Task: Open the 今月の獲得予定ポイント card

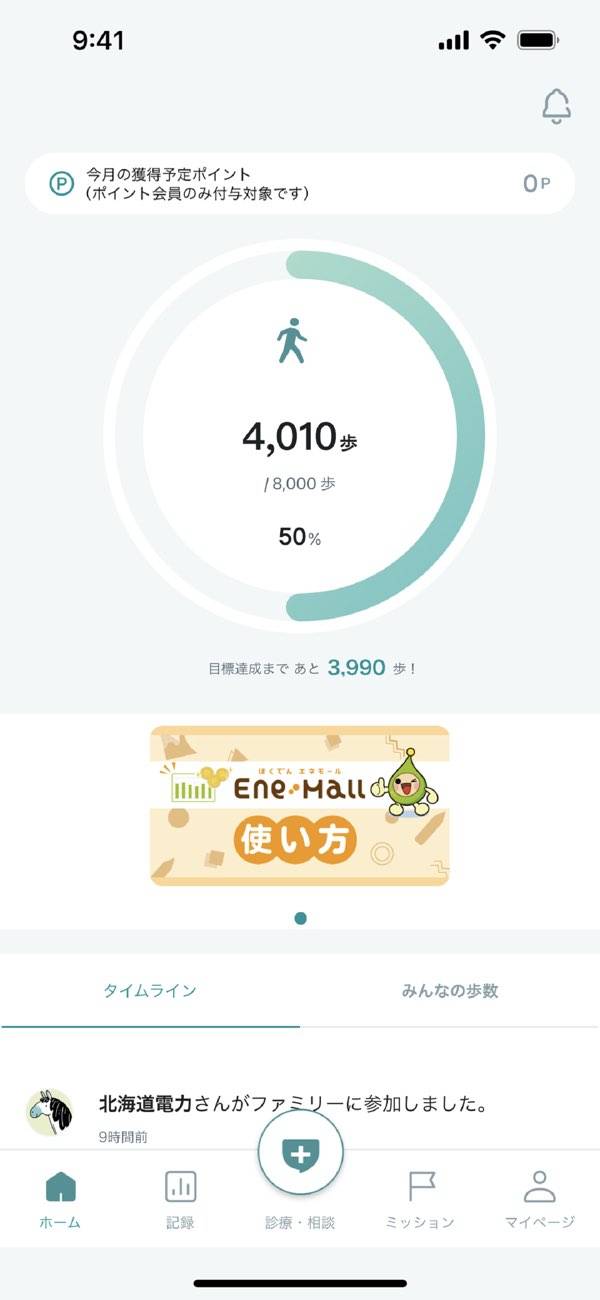Action: [300, 183]
